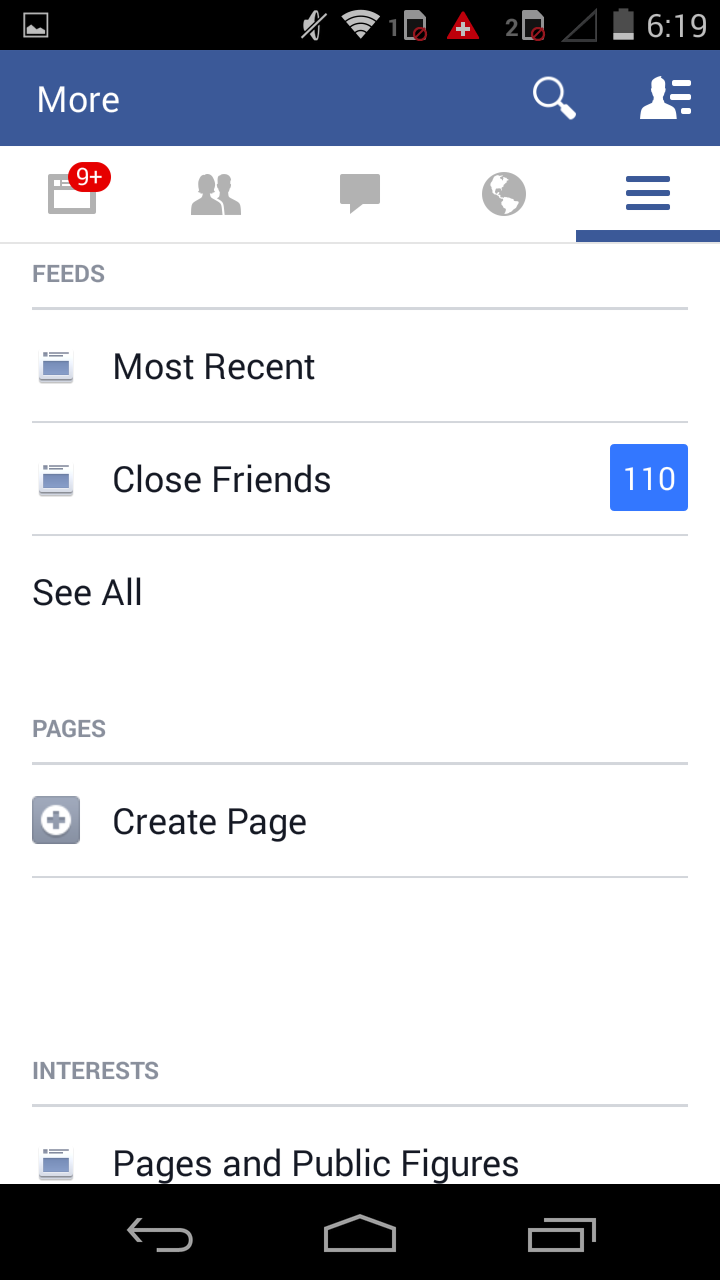Open the friends list sidebar icon
Image resolution: width=720 pixels, height=1280 pixels.
click(x=666, y=98)
